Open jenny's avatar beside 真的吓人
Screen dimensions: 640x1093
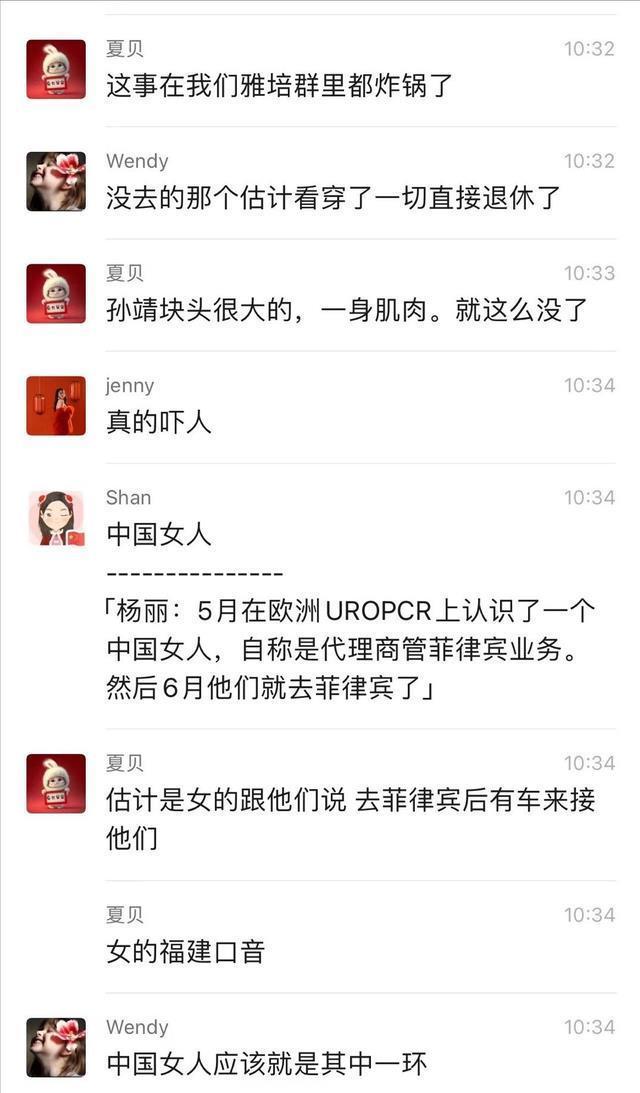(x=56, y=406)
